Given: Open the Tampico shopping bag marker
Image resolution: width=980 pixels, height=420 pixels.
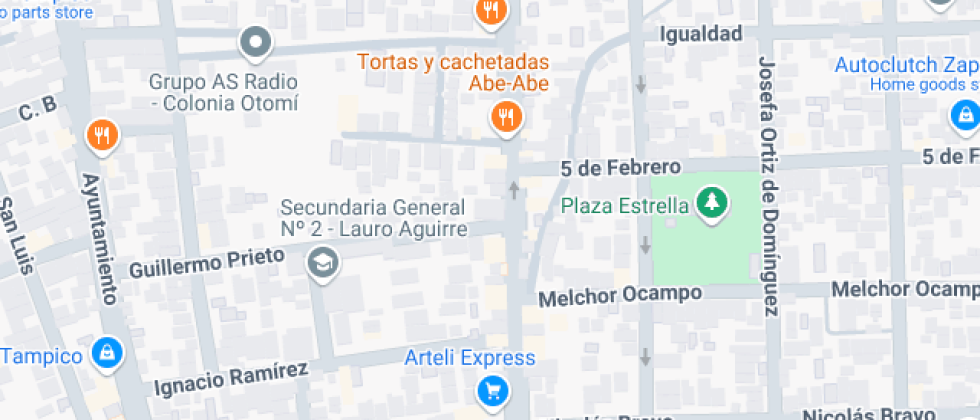Looking at the screenshot, I should click(105, 352).
